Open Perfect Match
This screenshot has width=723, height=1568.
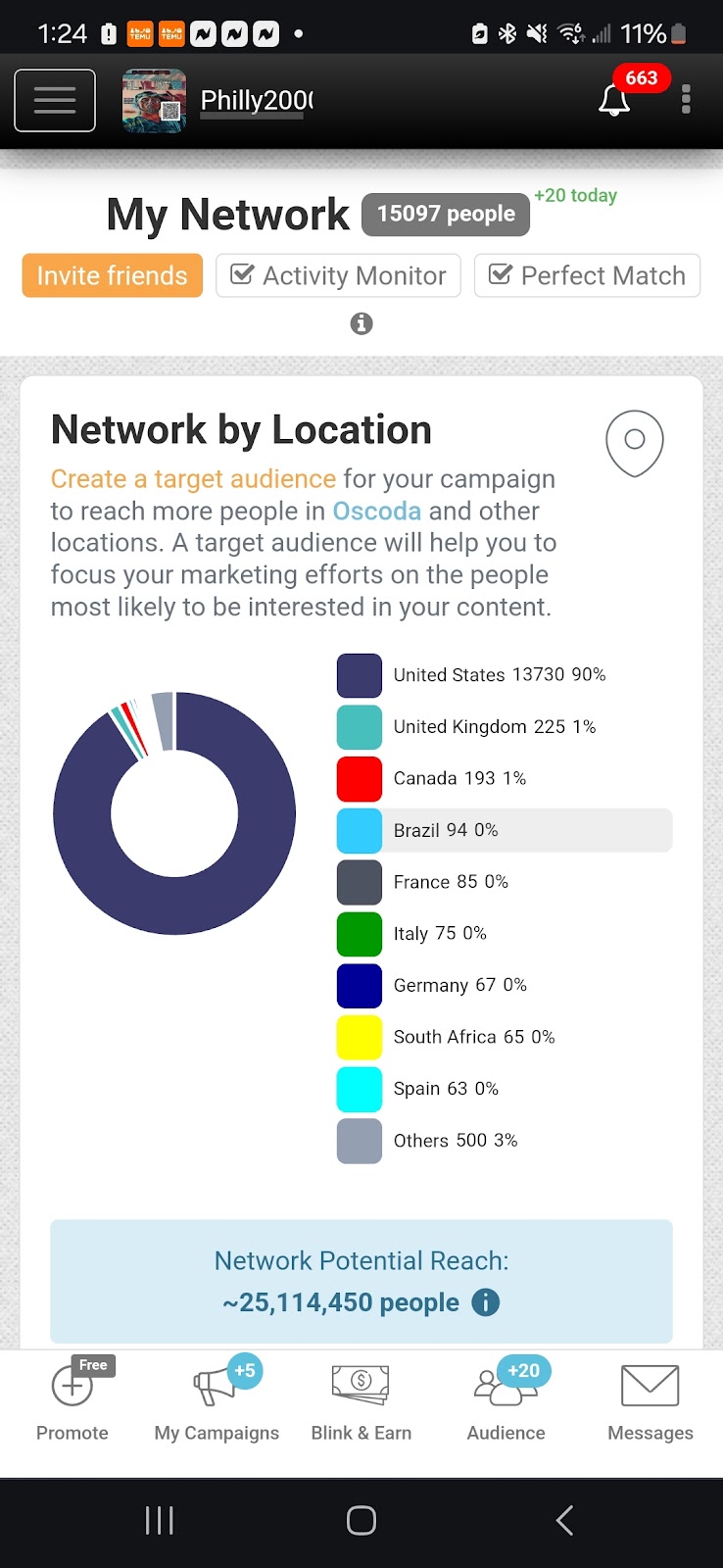[x=587, y=275]
